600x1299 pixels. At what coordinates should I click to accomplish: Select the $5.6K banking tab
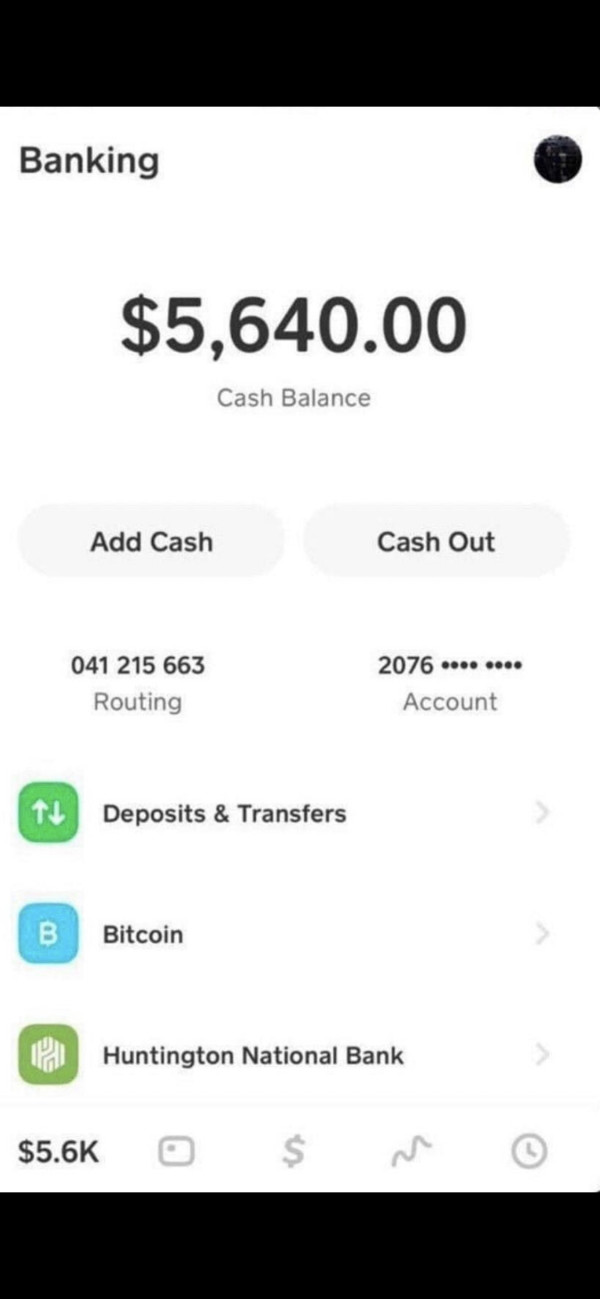tap(58, 1152)
